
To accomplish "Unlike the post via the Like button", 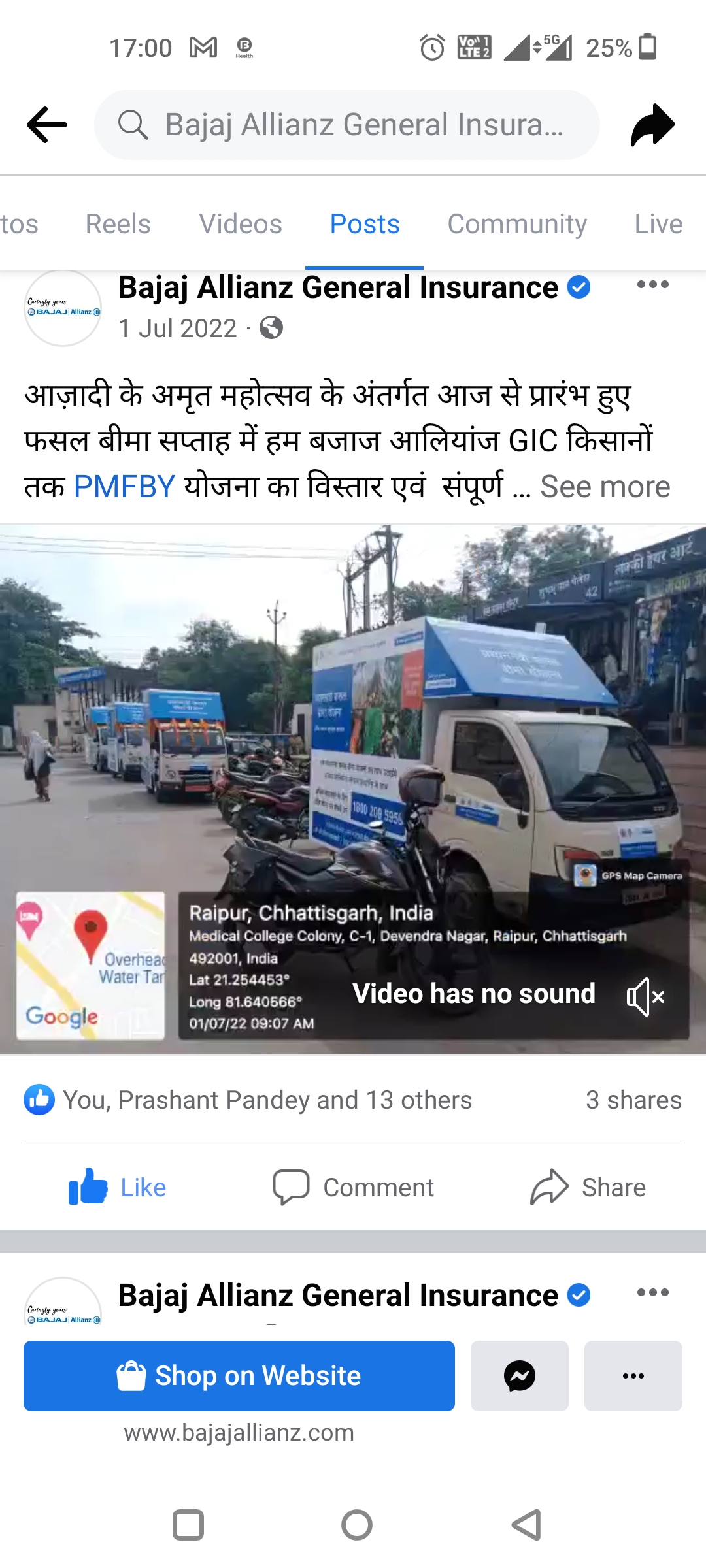I will [x=118, y=1187].
